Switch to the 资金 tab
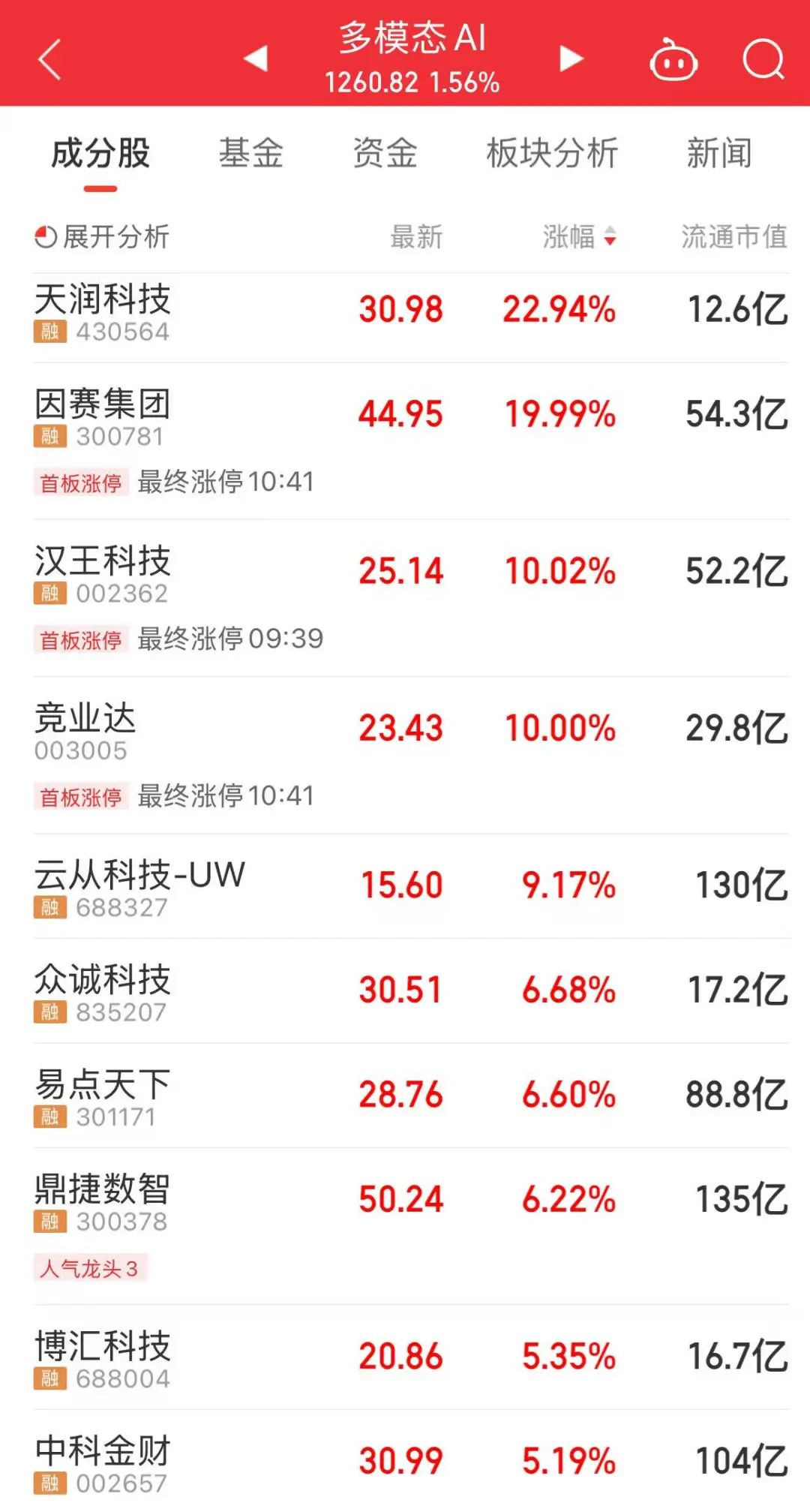 pos(385,153)
